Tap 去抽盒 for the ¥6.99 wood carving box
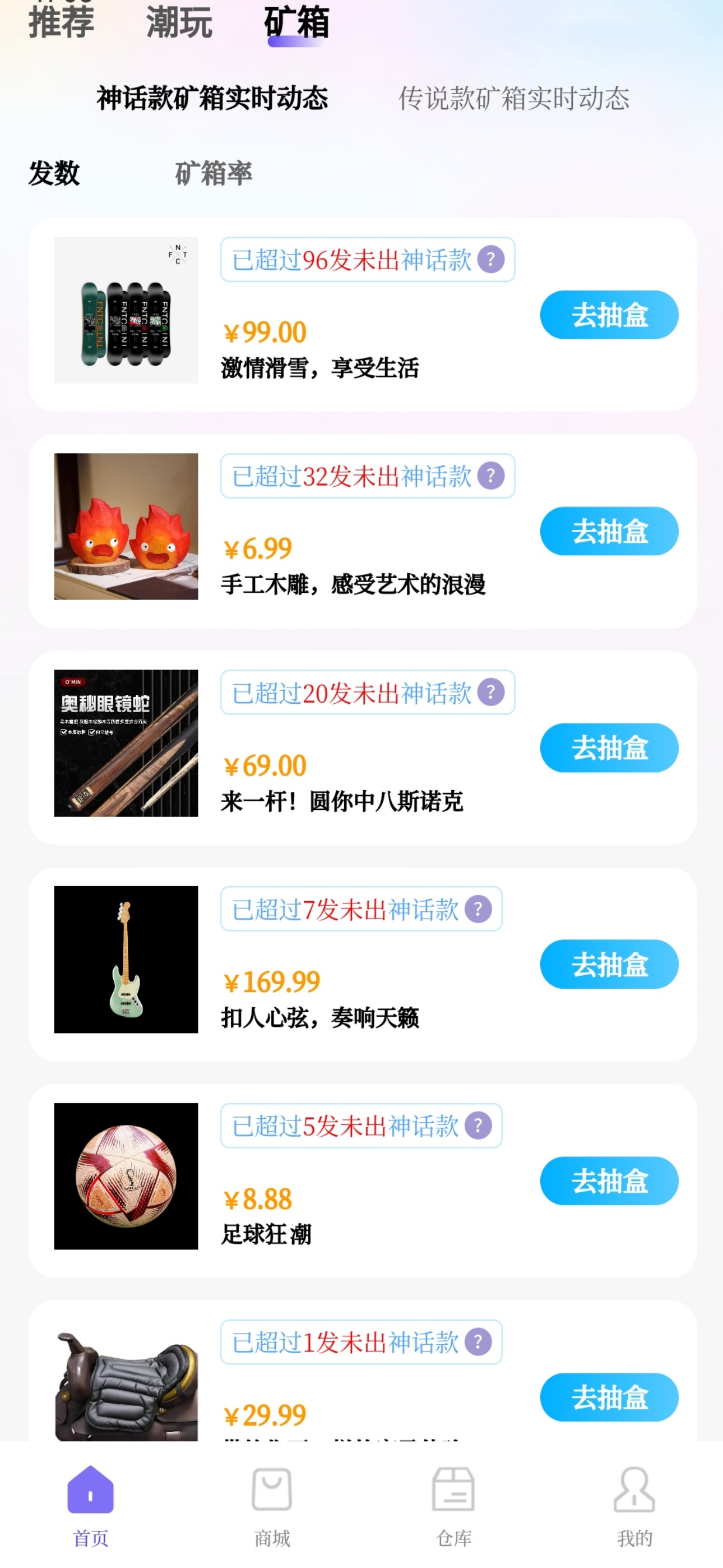 click(609, 532)
